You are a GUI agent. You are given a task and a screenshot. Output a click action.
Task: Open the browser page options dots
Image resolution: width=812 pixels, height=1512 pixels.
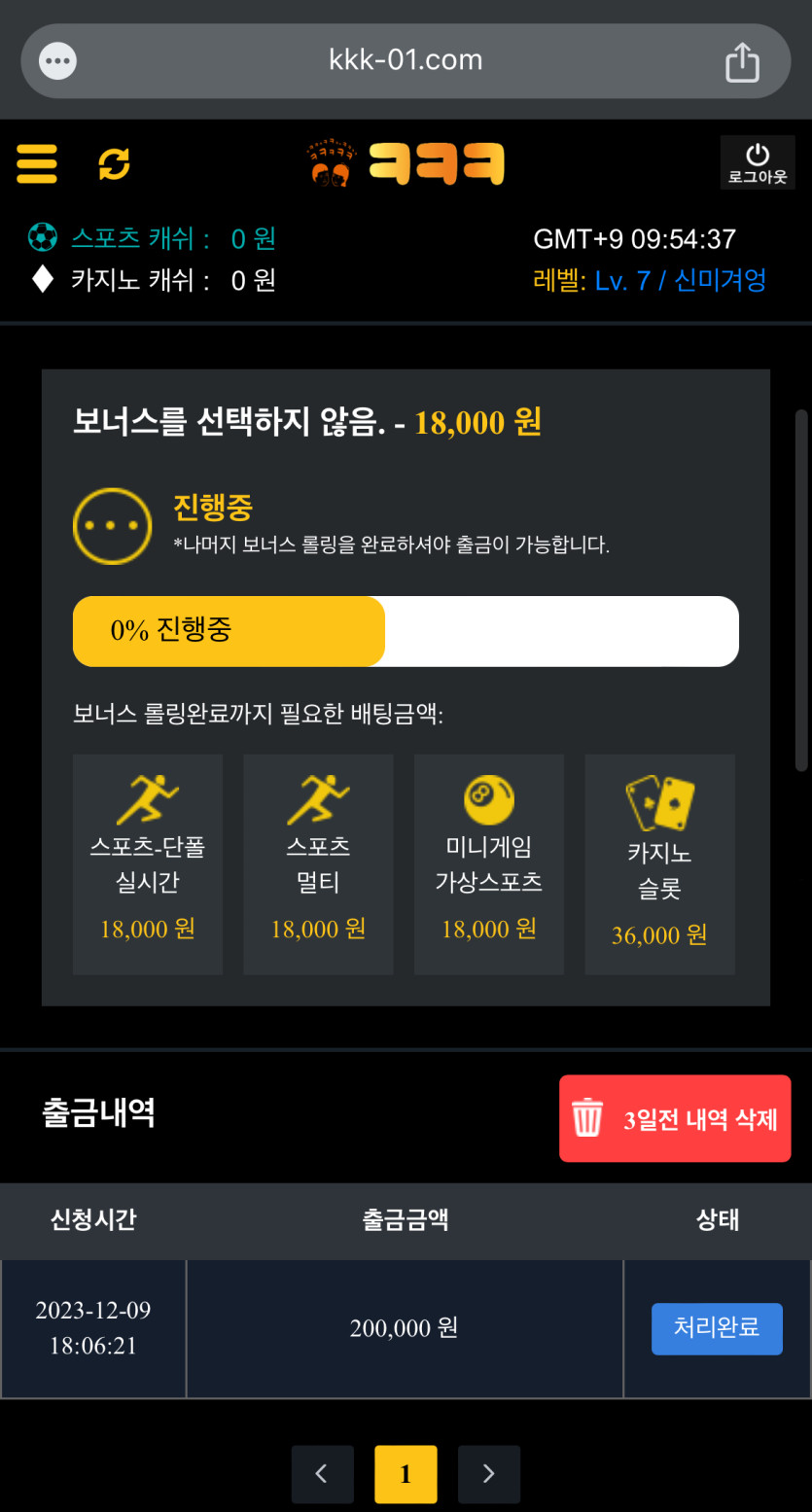click(x=57, y=61)
